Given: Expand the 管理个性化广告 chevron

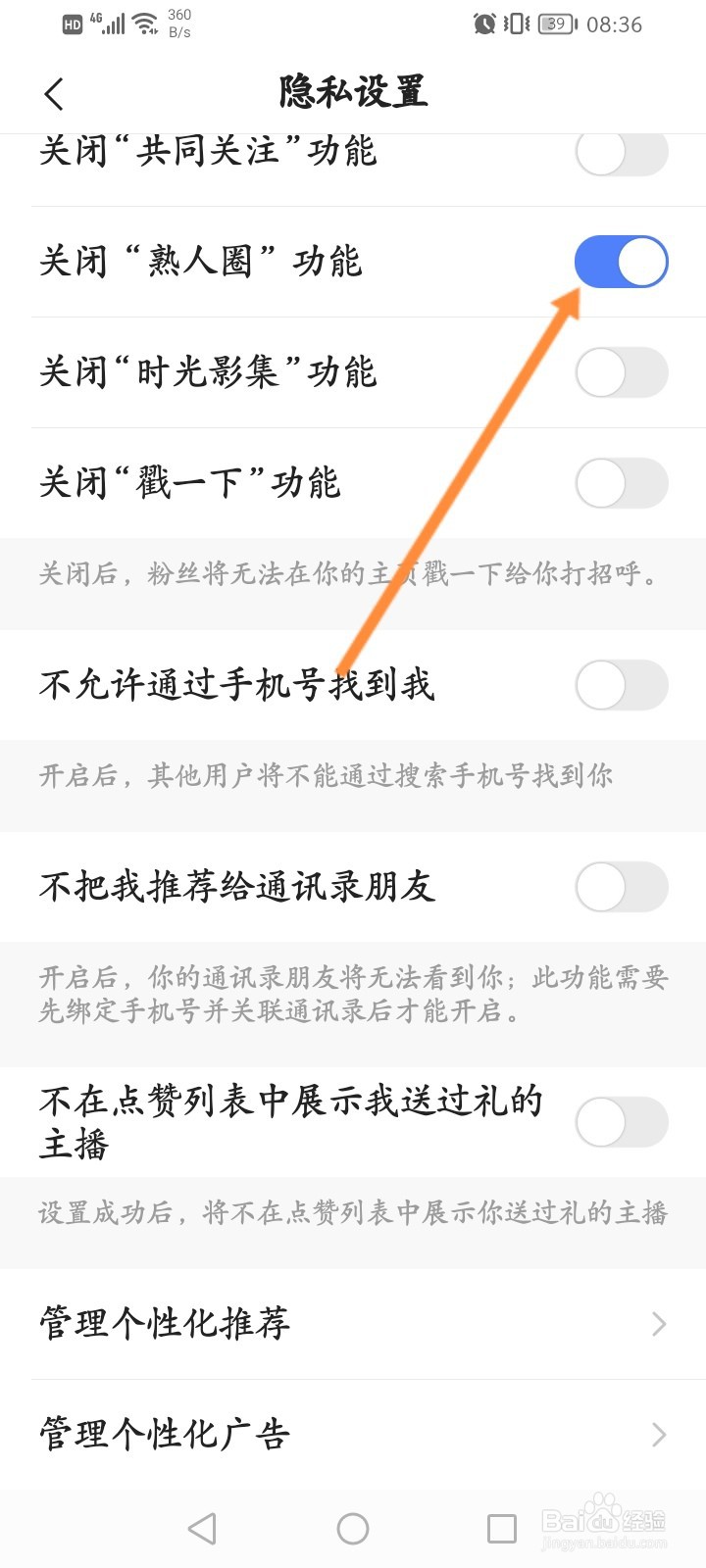Looking at the screenshot, I should 659,1434.
